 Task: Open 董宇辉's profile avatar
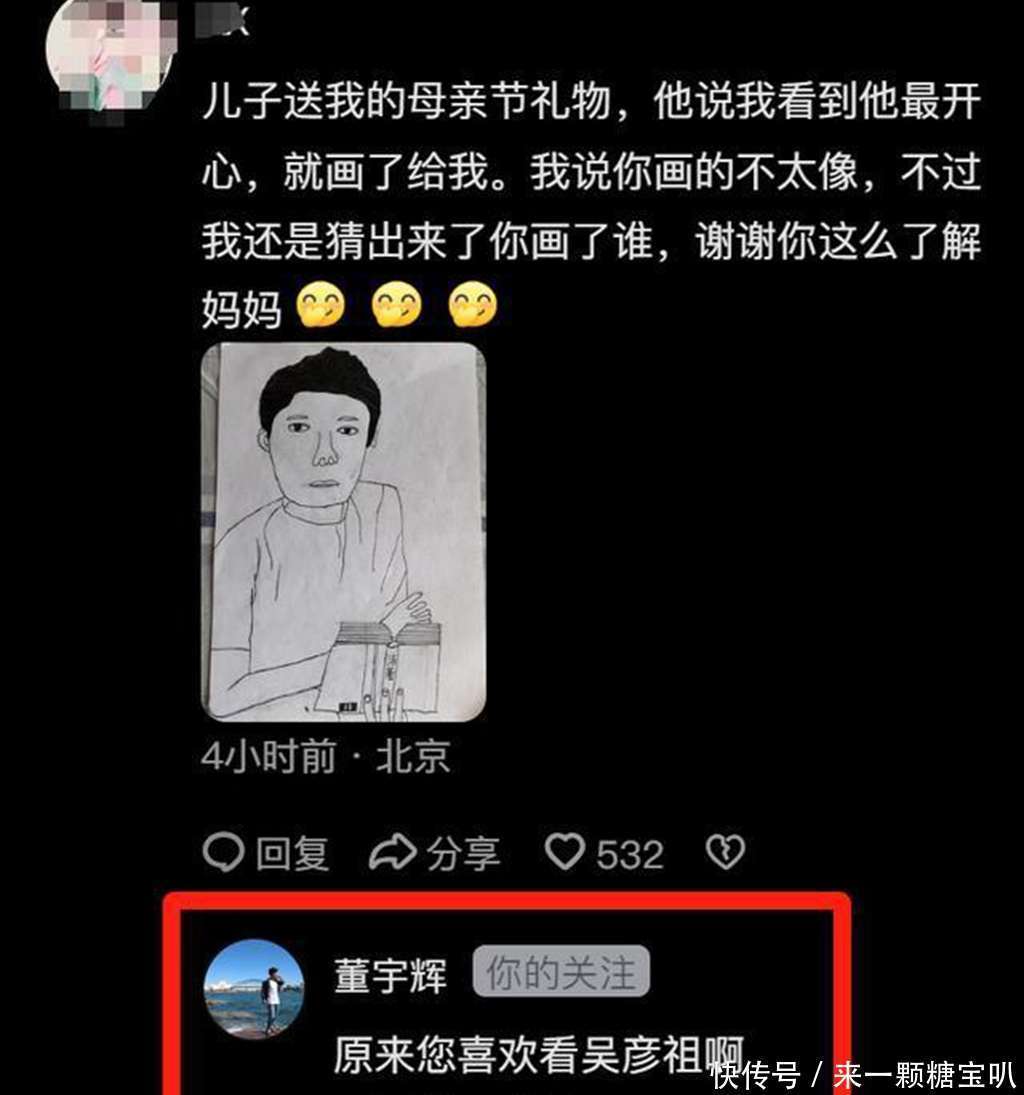coord(254,988)
